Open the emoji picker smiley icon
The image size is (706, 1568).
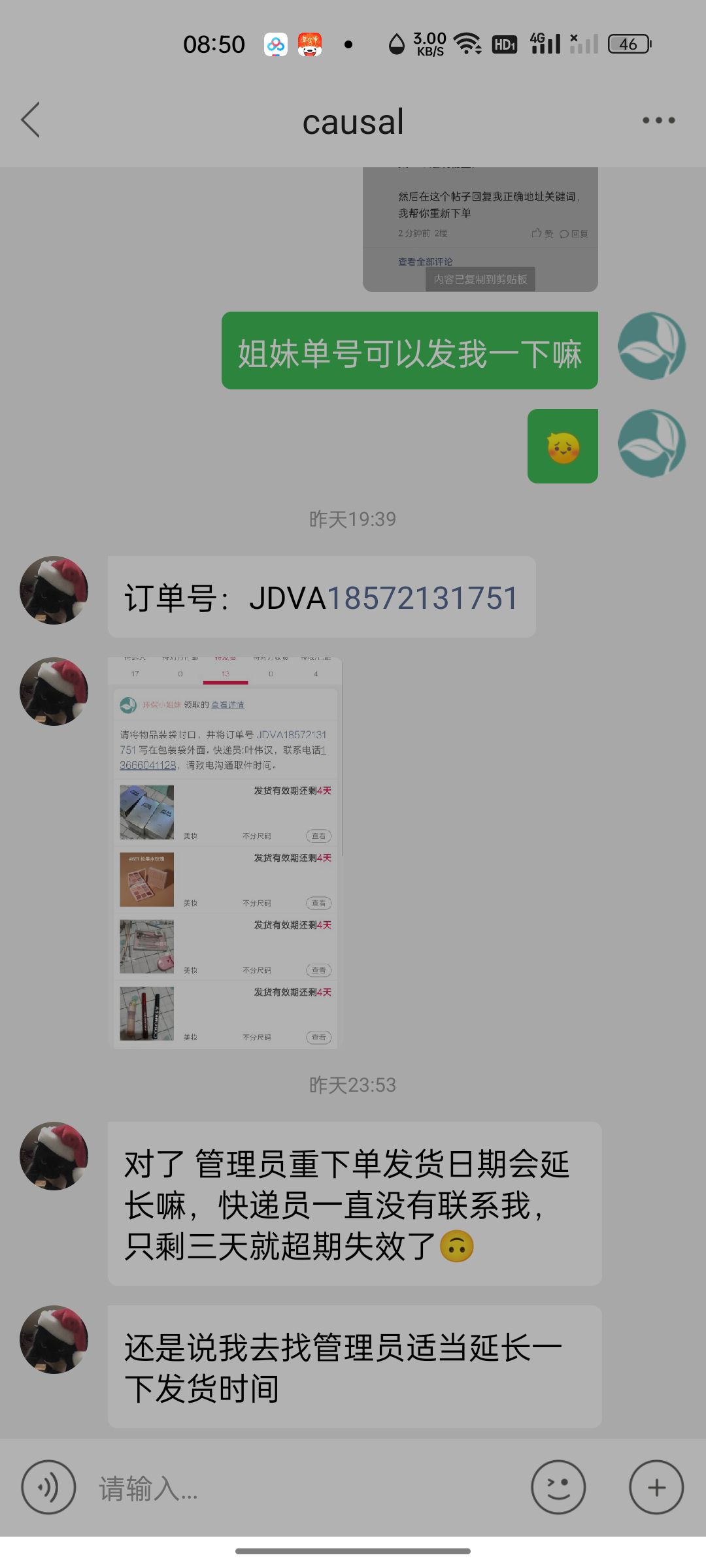(x=558, y=1487)
